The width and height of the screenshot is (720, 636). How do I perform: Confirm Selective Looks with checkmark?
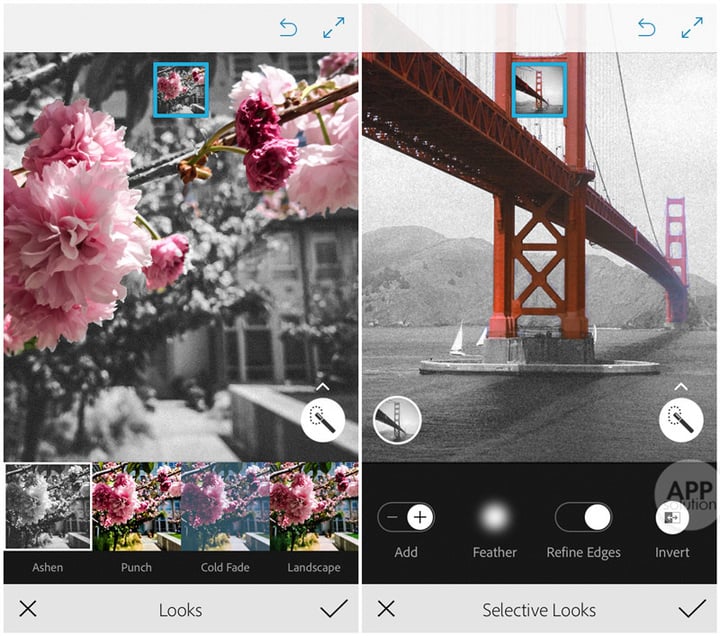tap(692, 608)
